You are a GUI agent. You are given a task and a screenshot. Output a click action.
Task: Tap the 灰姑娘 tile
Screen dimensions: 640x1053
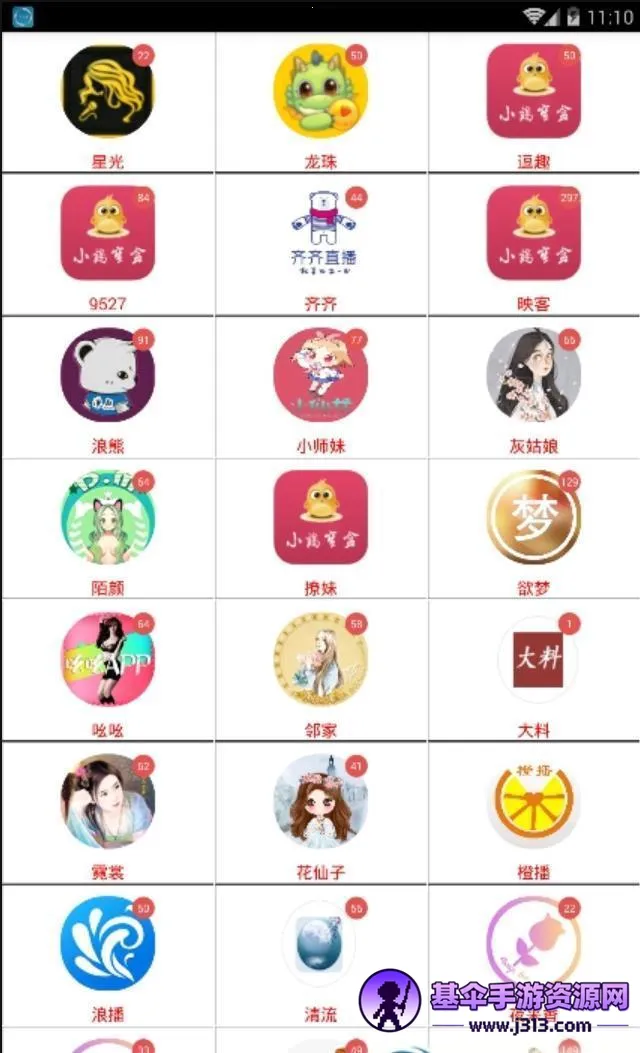click(x=534, y=387)
